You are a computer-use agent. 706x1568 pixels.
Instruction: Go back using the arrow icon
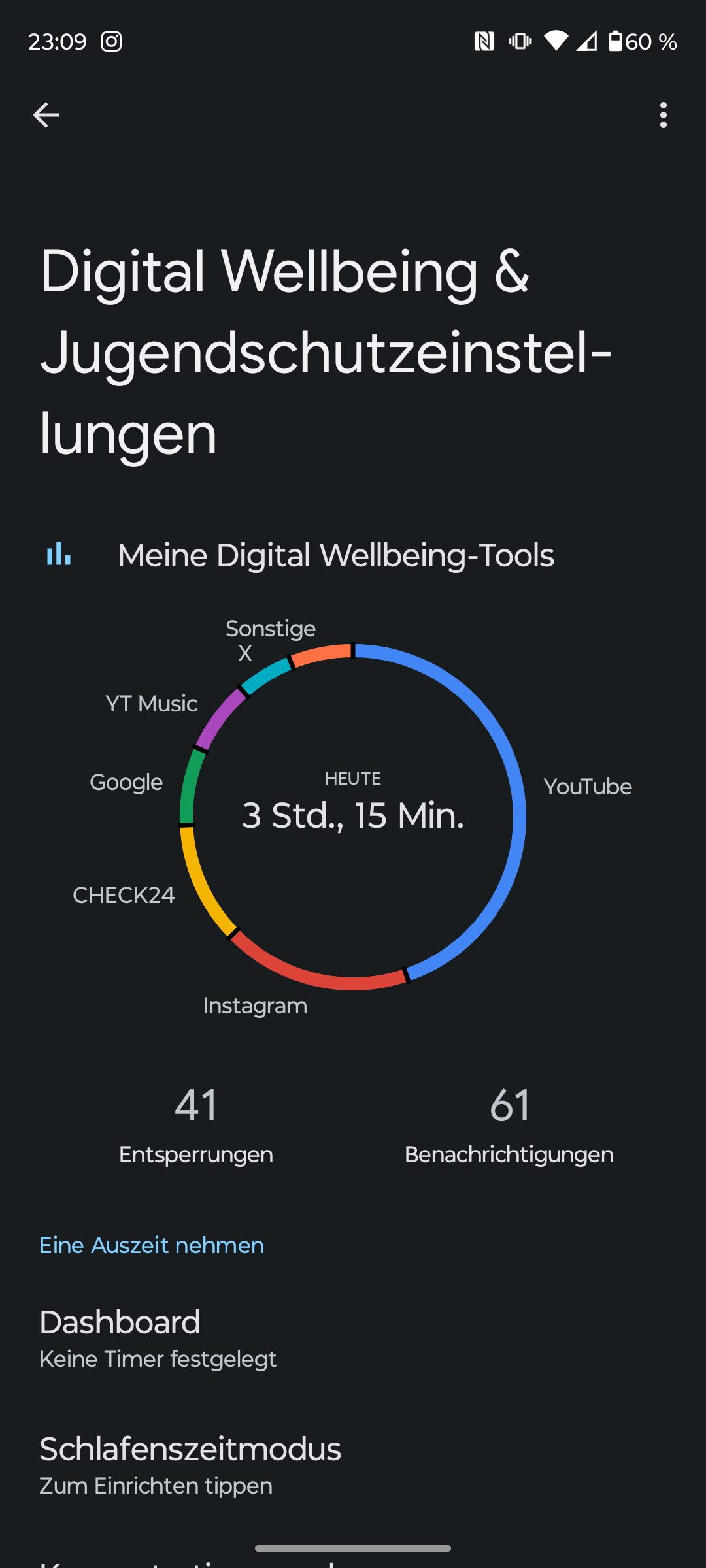point(46,115)
